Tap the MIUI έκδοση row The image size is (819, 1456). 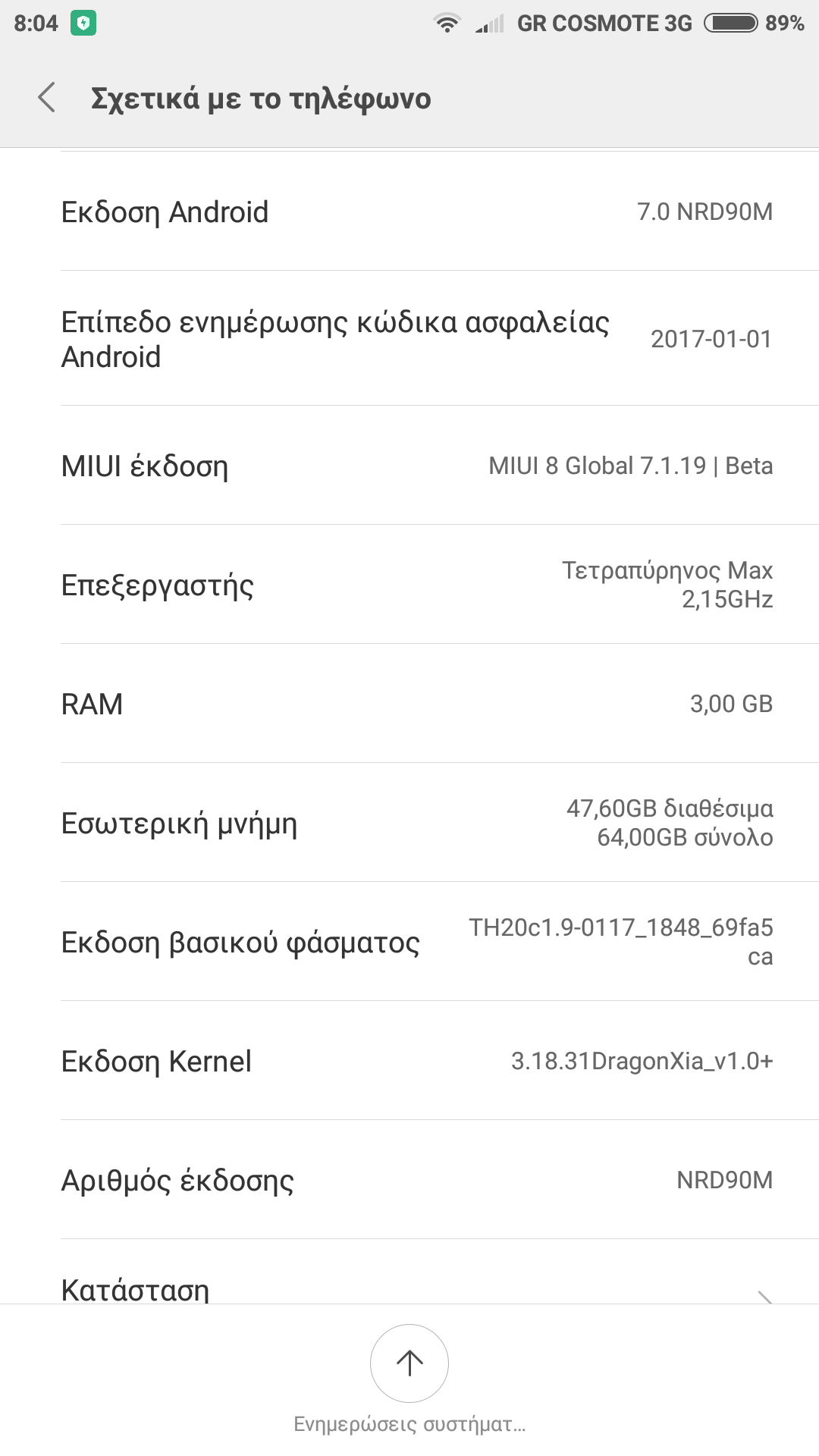click(x=409, y=466)
